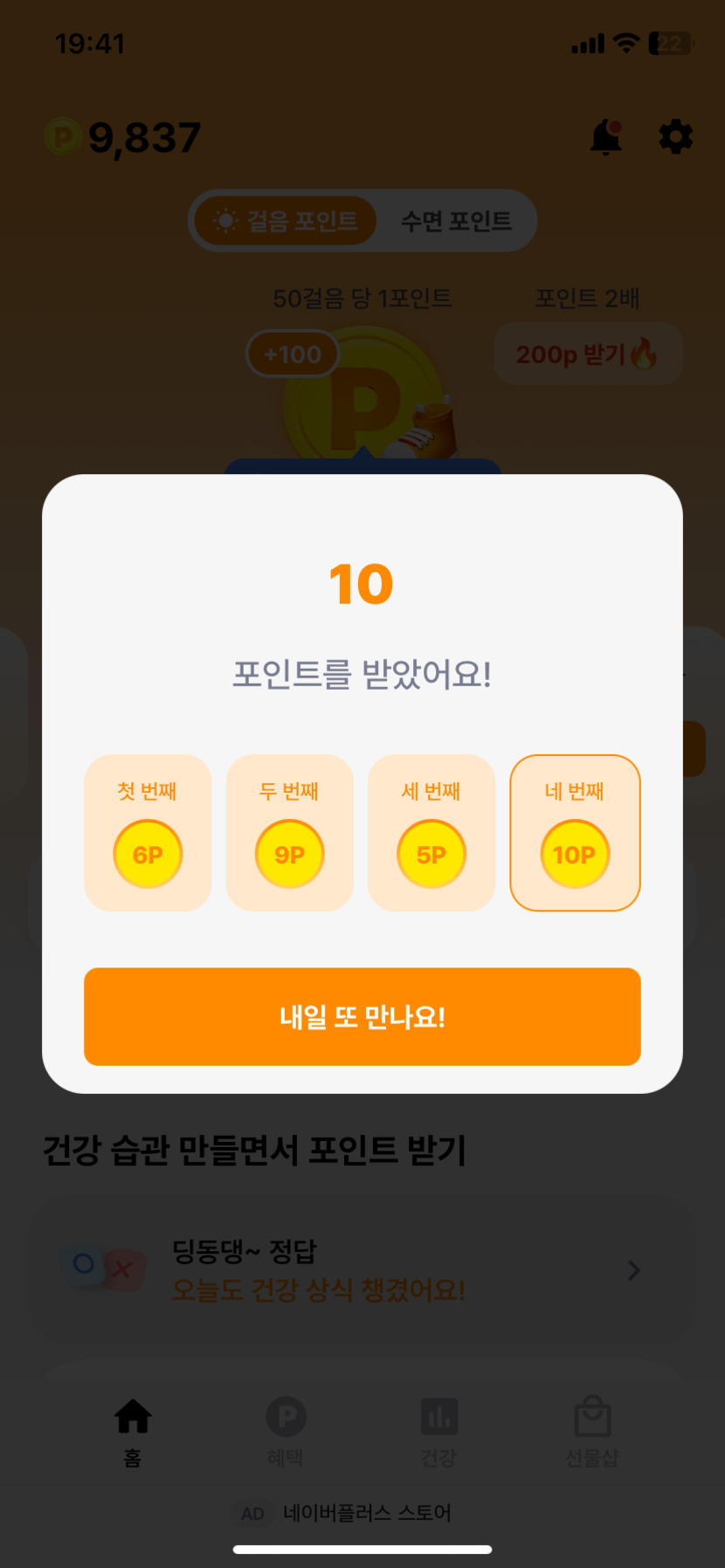Go to the 홈 tab
Viewport: 725px width, 1568px height.
(133, 1429)
